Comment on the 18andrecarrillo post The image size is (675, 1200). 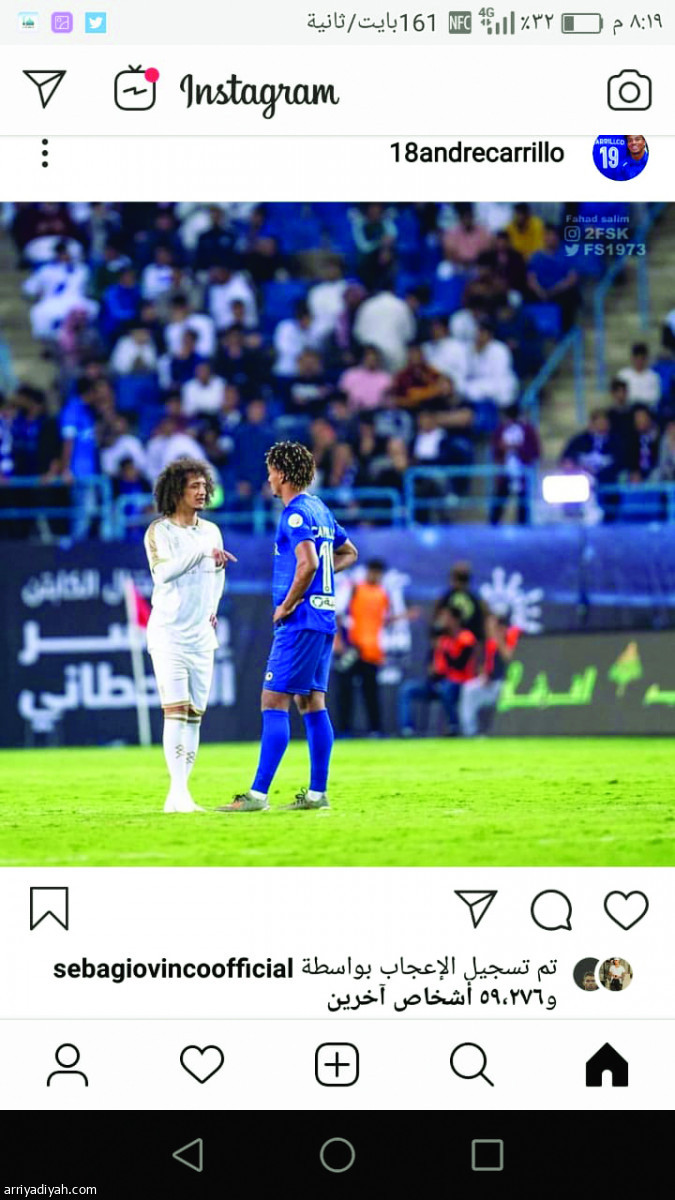tap(551, 910)
